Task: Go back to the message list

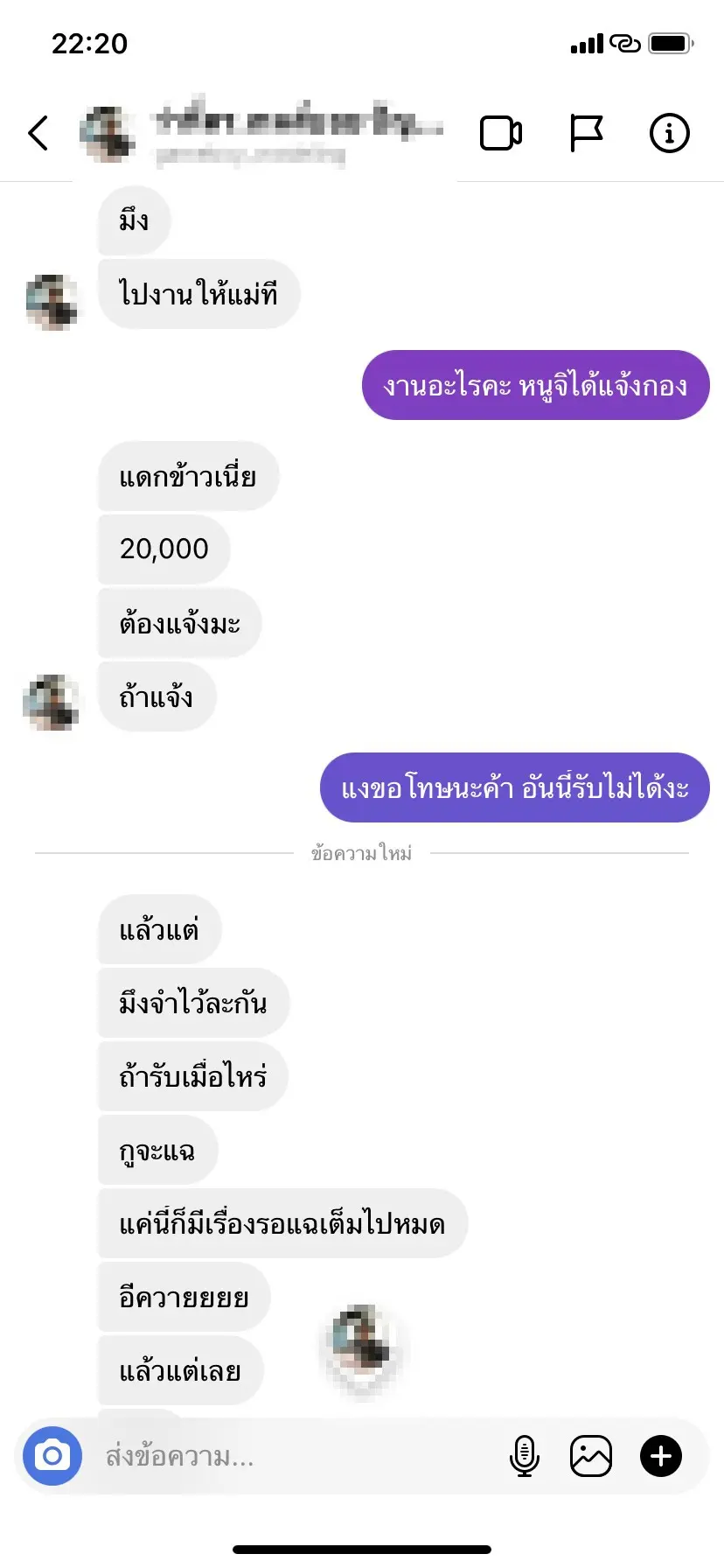Action: click(x=38, y=133)
